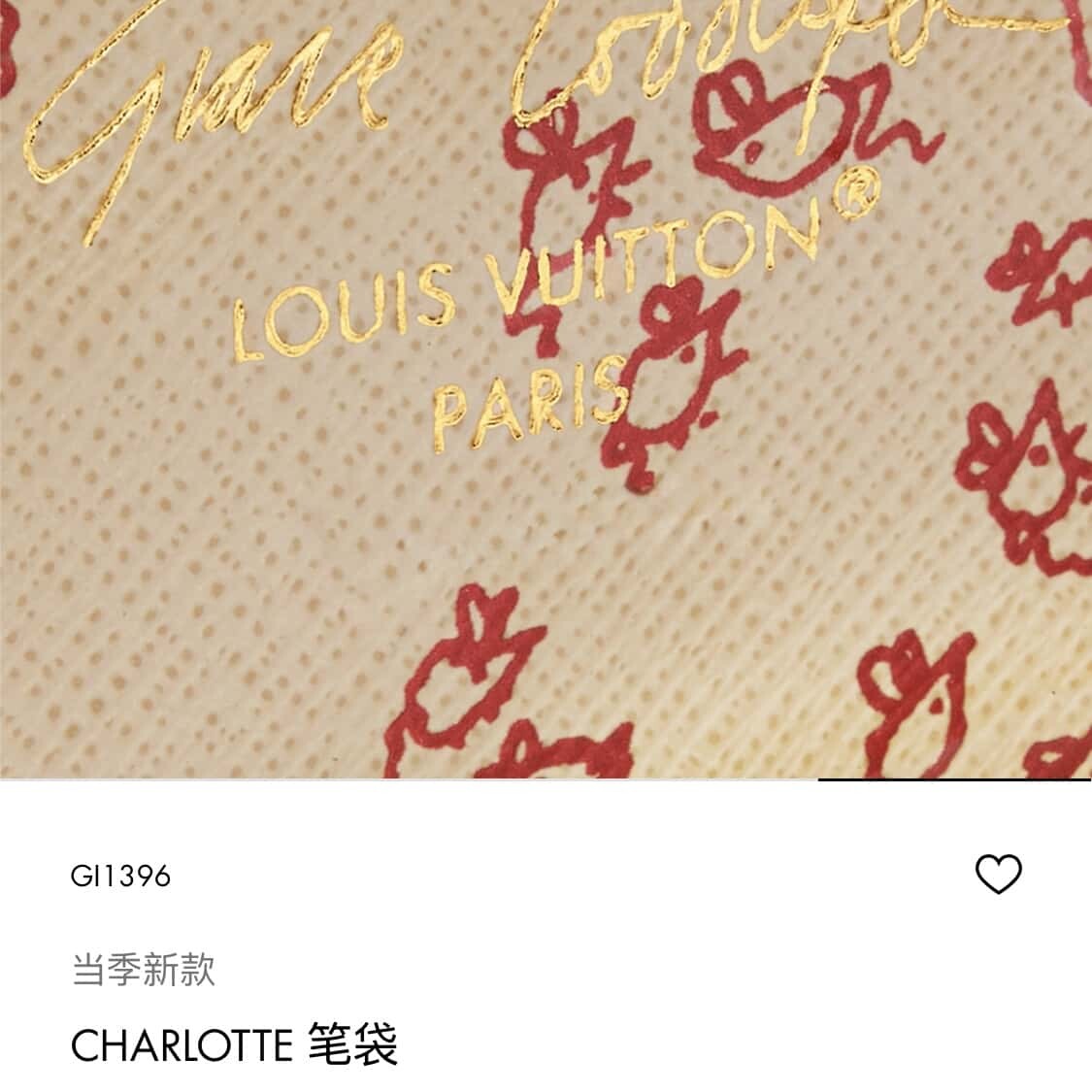Add CHARLOTTE pencil pouch to wishlist

pos(998,875)
